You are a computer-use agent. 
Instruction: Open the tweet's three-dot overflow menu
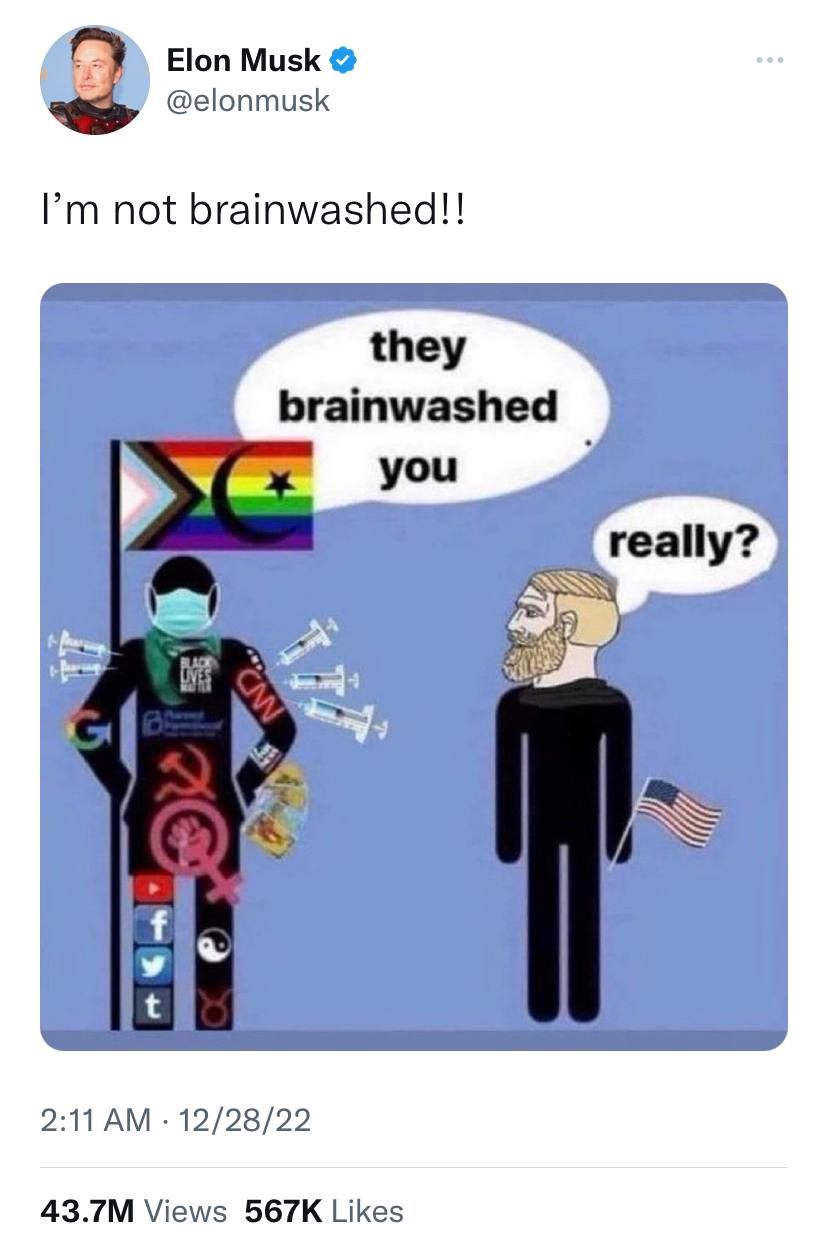pos(768,61)
